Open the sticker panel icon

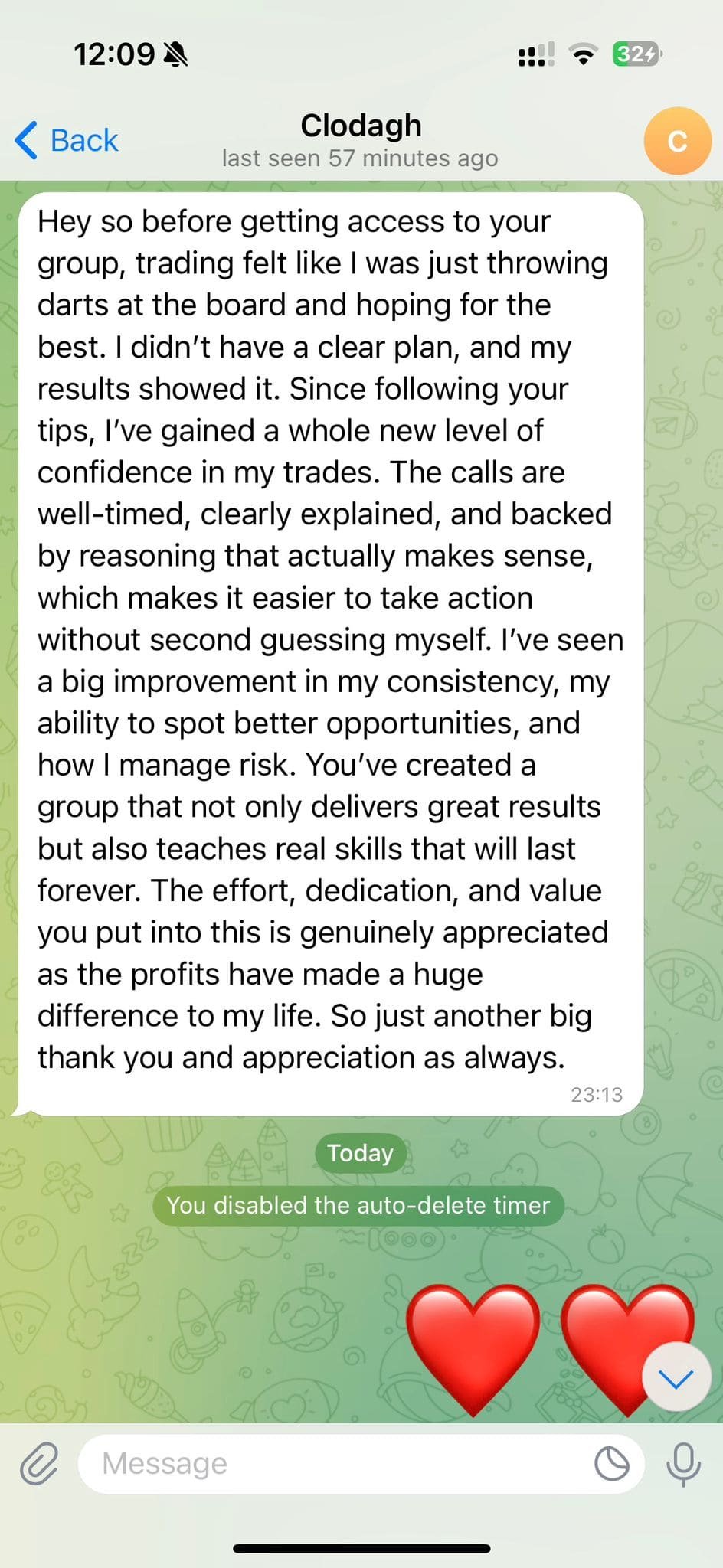click(611, 1463)
